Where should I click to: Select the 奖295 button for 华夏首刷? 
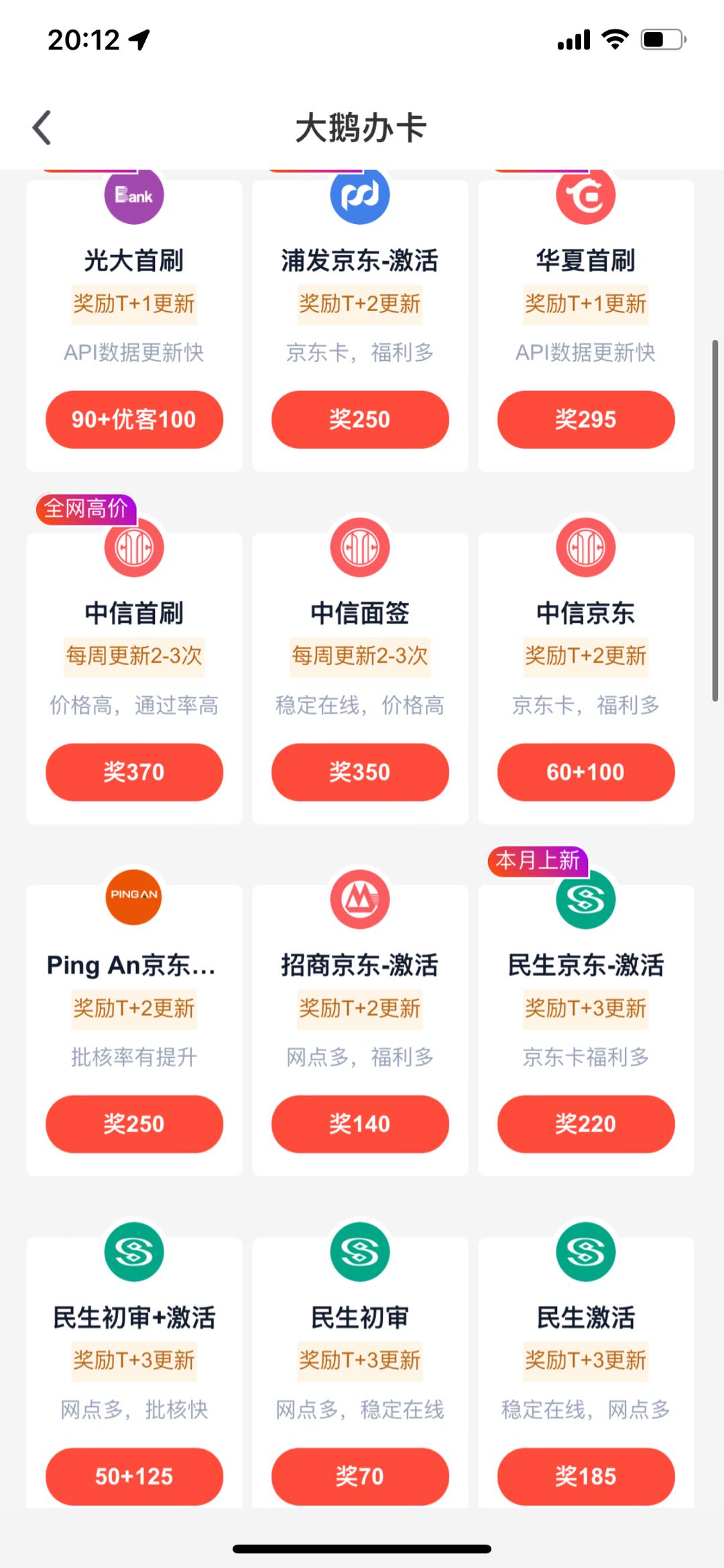click(x=586, y=420)
